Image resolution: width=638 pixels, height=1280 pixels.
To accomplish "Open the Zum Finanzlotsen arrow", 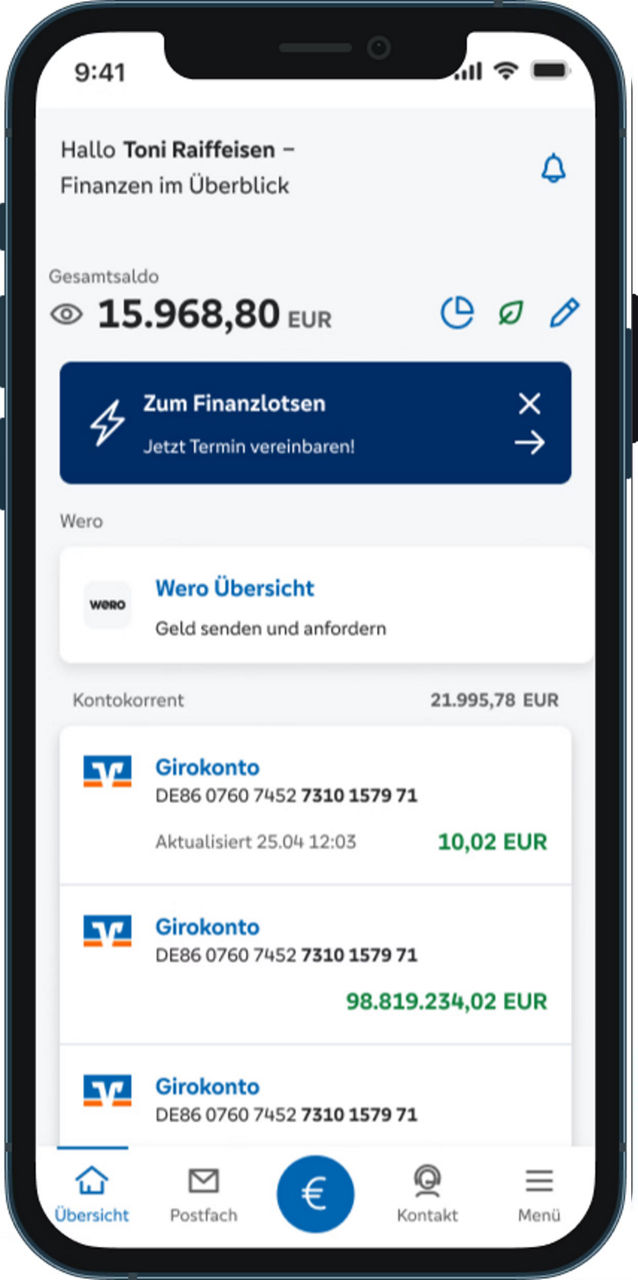I will click(x=529, y=443).
